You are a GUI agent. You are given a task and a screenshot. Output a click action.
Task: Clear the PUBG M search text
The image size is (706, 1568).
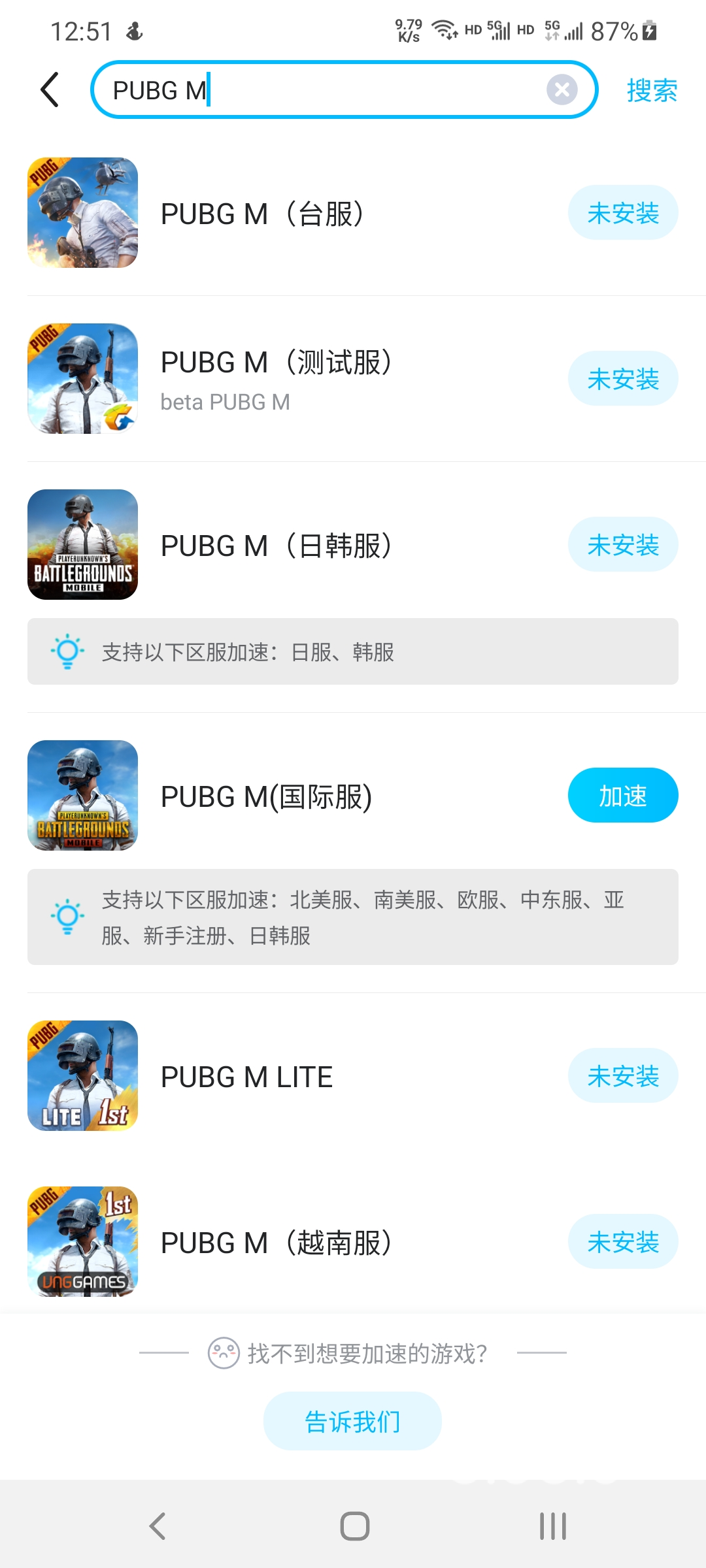click(x=562, y=90)
